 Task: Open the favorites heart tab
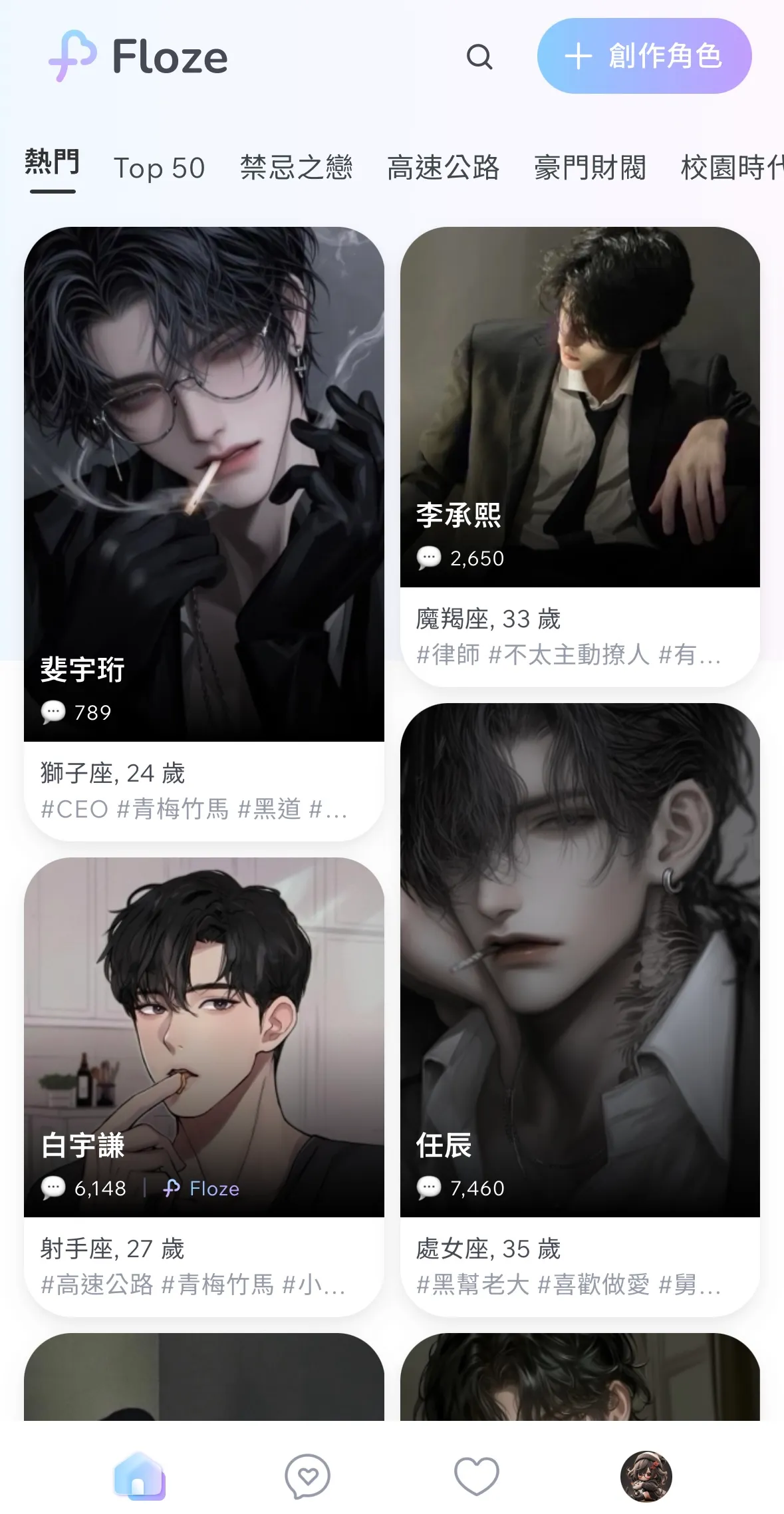[476, 1476]
